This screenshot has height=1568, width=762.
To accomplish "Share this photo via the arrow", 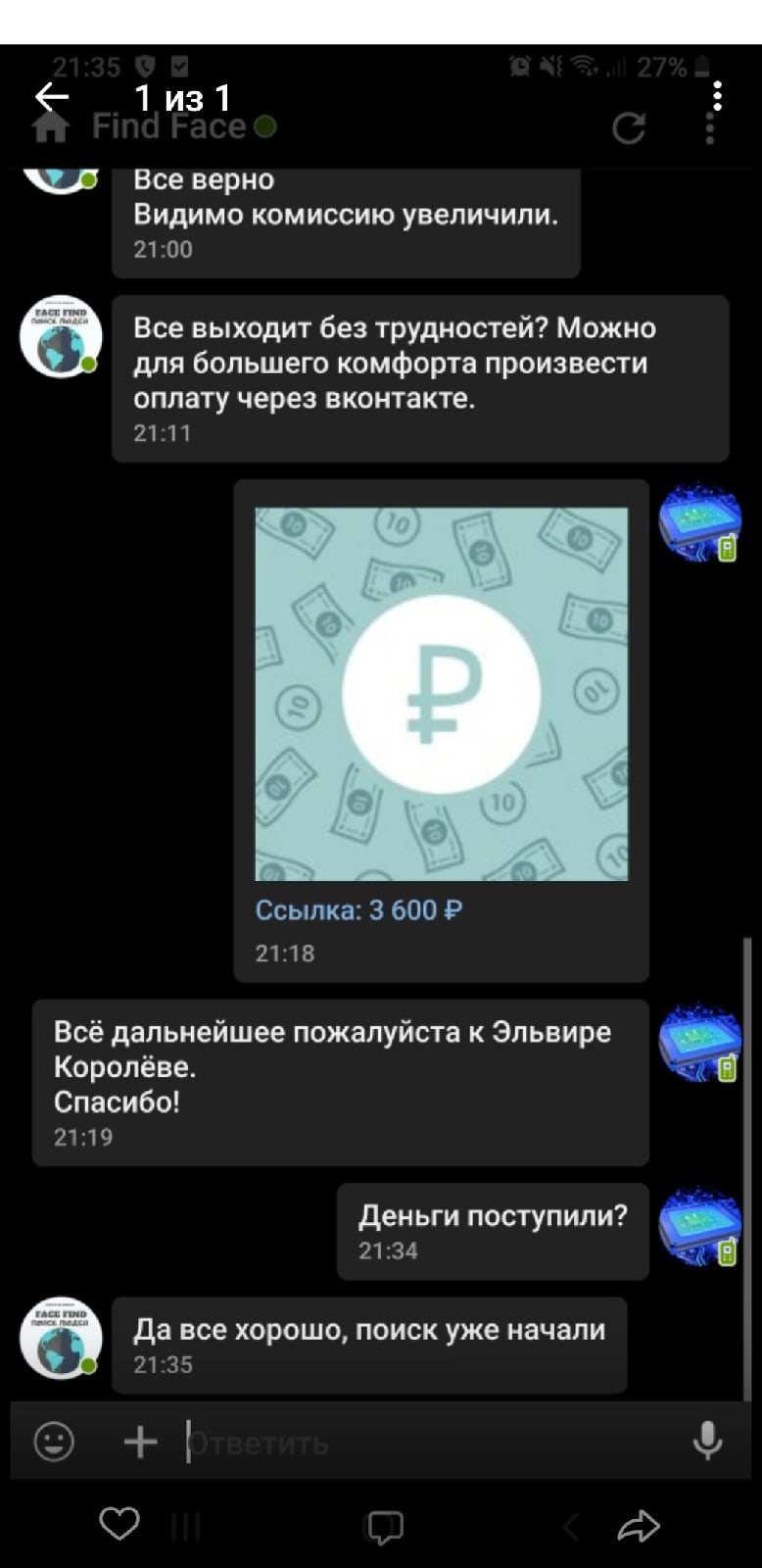I will 639,1526.
